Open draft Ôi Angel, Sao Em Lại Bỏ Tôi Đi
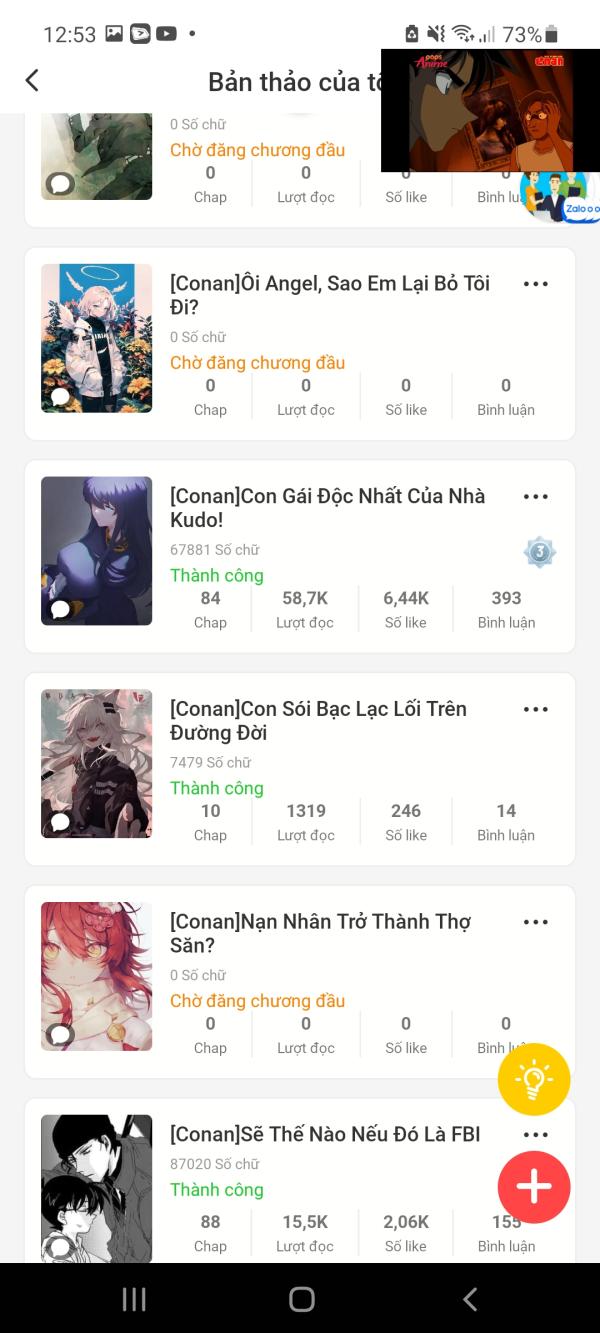The image size is (600, 1333). (x=330, y=295)
